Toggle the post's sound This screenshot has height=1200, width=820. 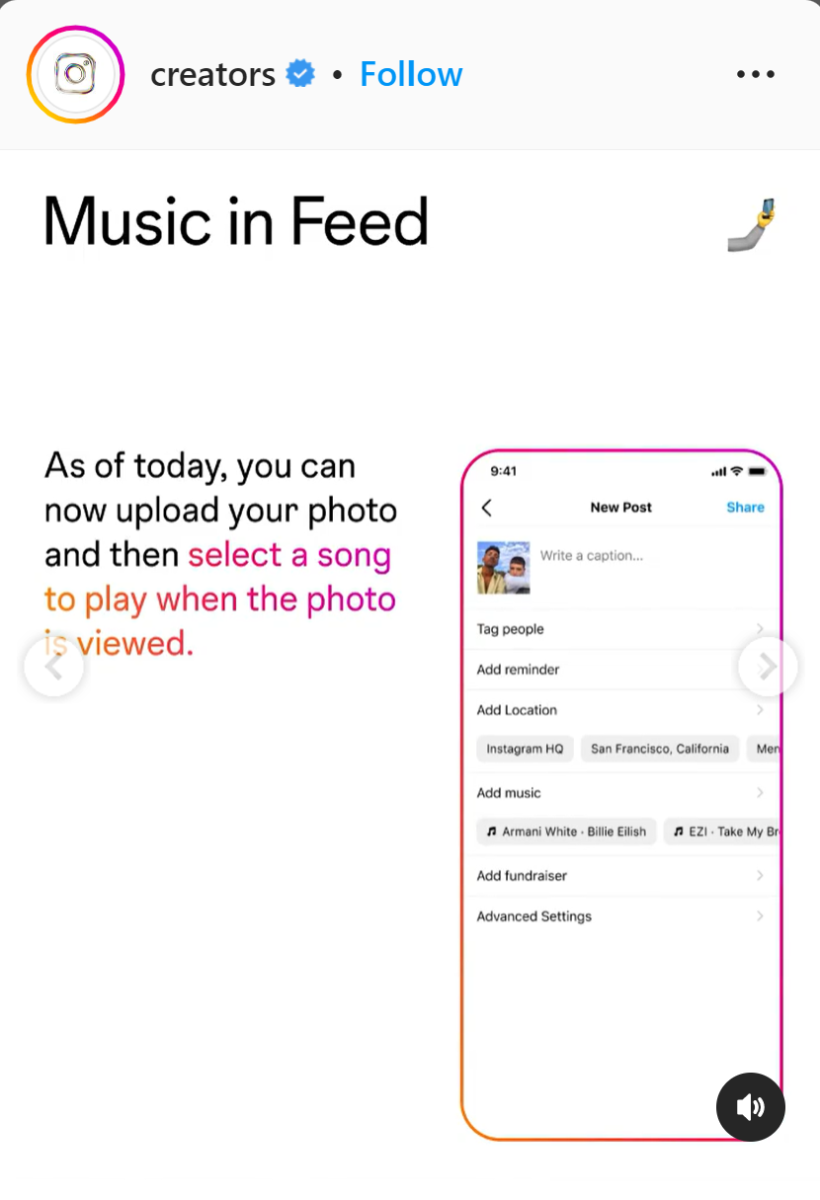[750, 1106]
